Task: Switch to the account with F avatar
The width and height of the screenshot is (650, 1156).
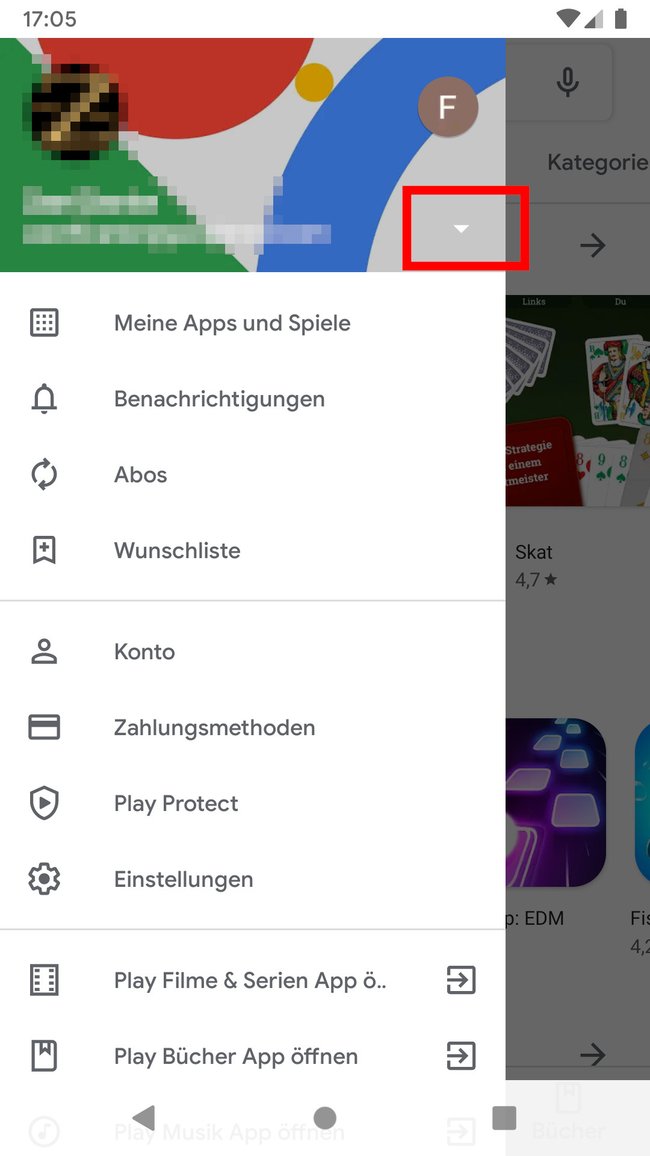Action: pyautogui.click(x=447, y=108)
